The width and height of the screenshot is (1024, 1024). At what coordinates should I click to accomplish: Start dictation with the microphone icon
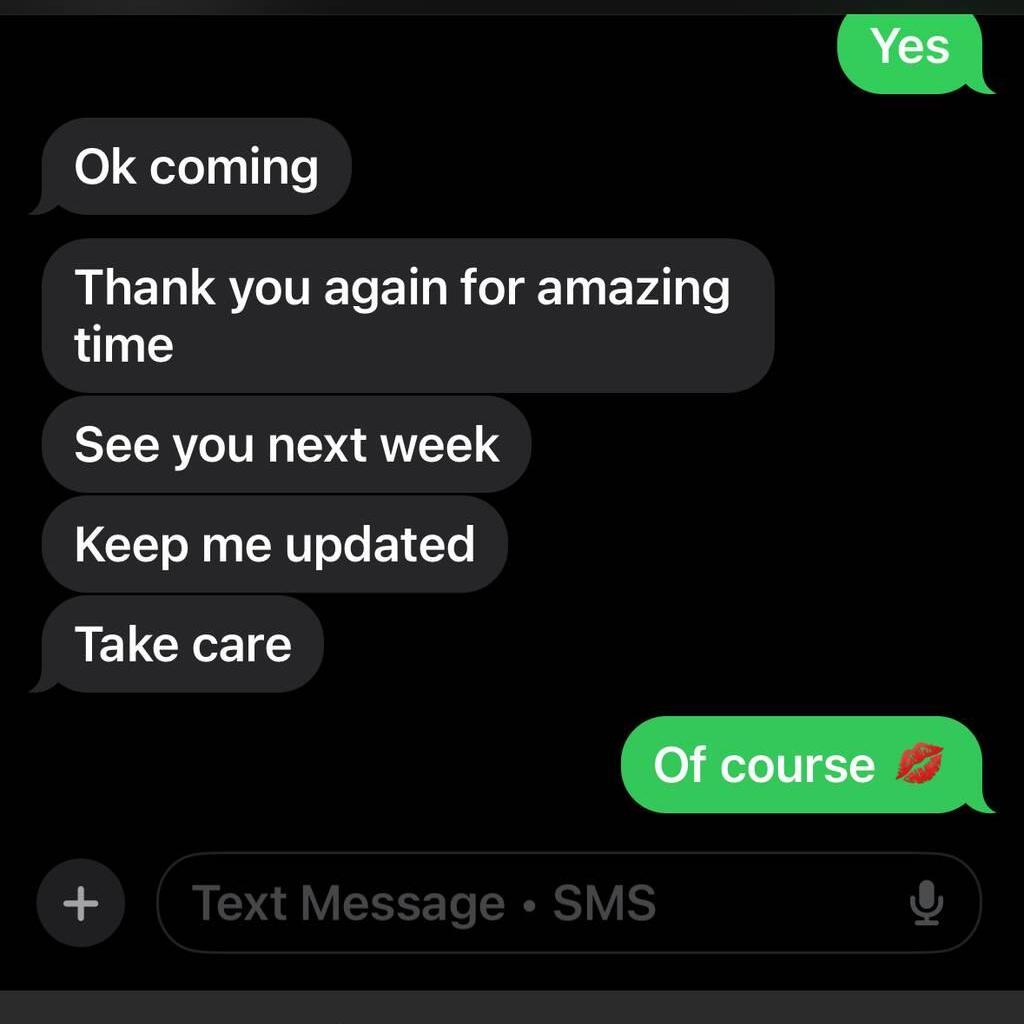[926, 903]
